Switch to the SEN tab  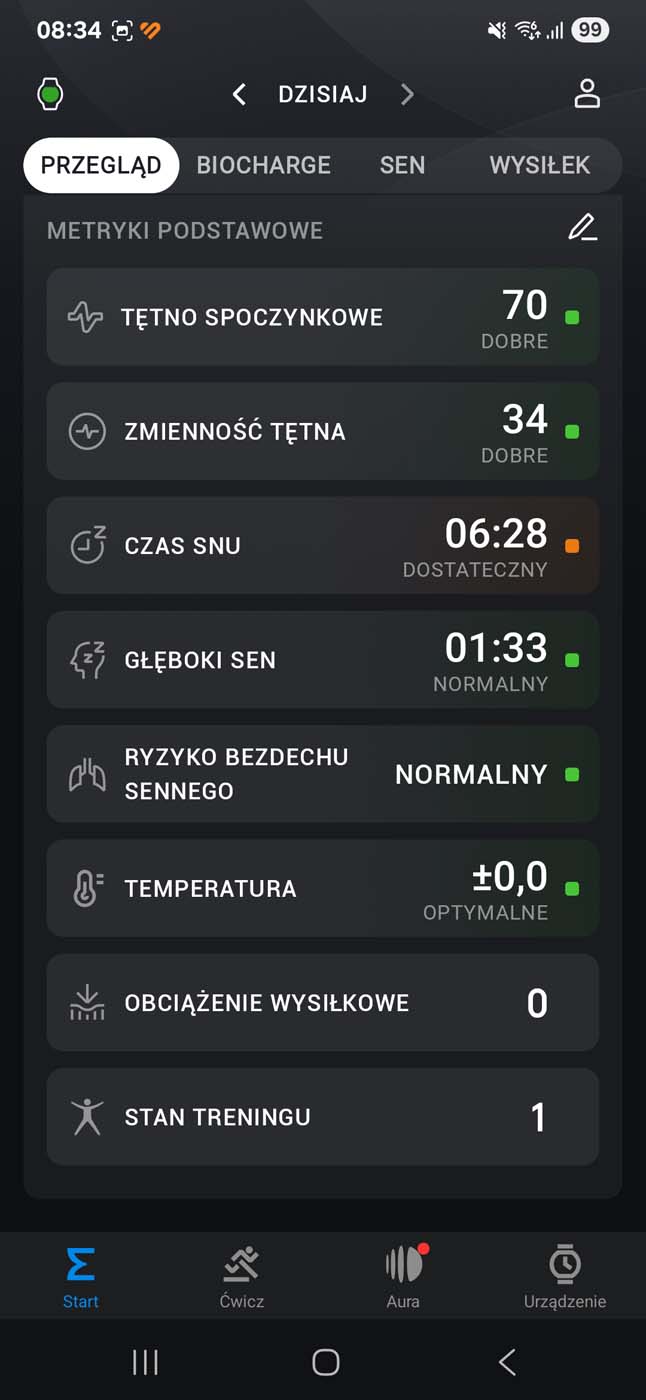[402, 165]
